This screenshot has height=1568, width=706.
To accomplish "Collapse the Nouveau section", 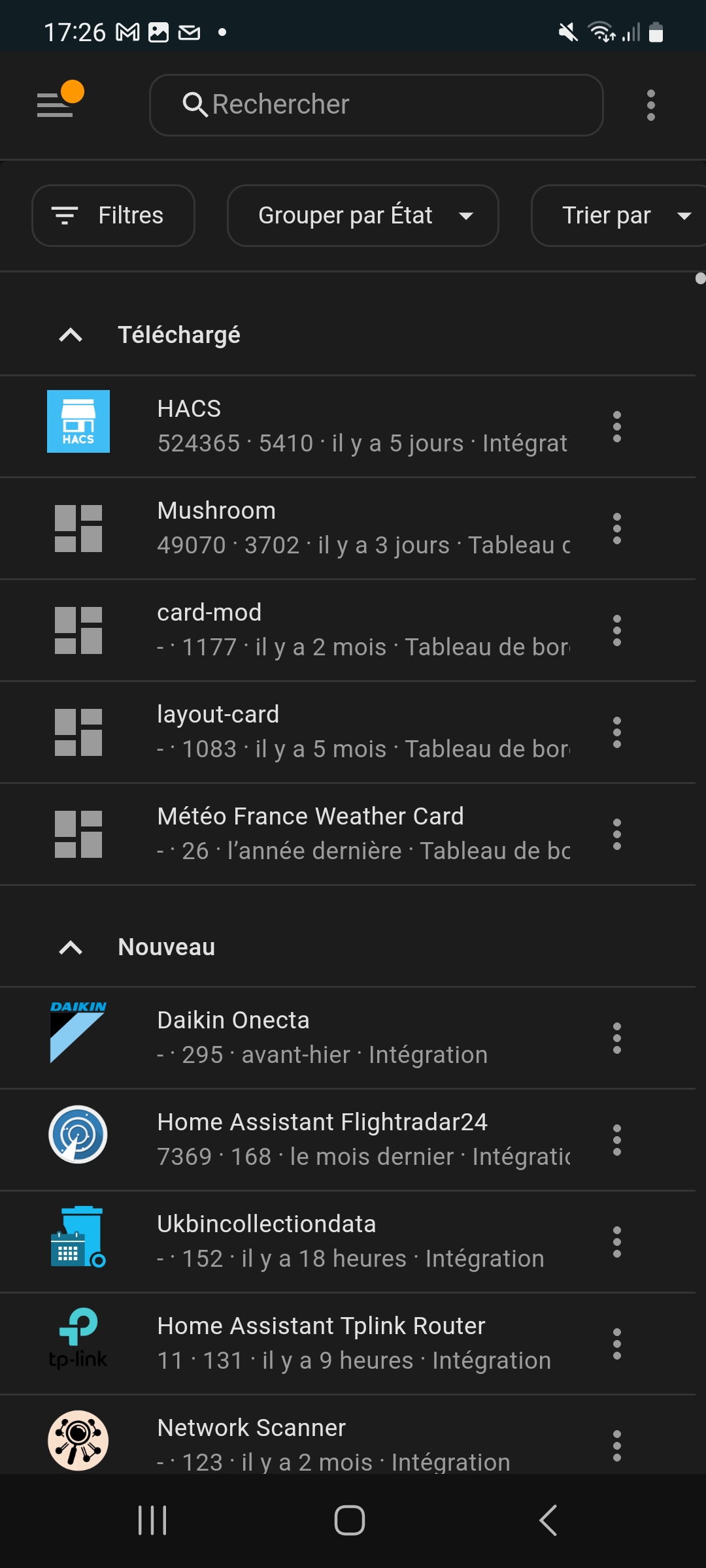I will point(71,947).
